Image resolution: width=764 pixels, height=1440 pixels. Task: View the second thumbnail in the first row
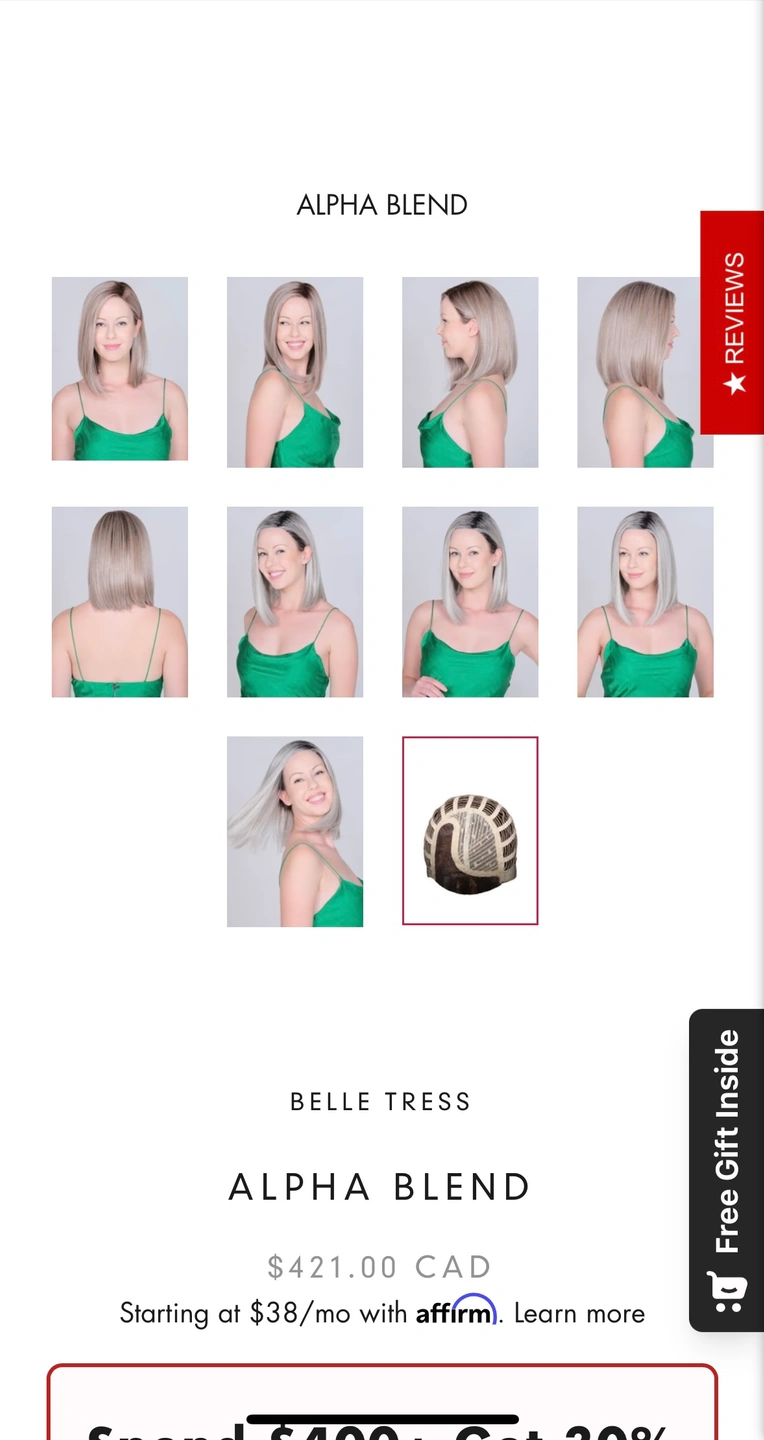click(295, 372)
